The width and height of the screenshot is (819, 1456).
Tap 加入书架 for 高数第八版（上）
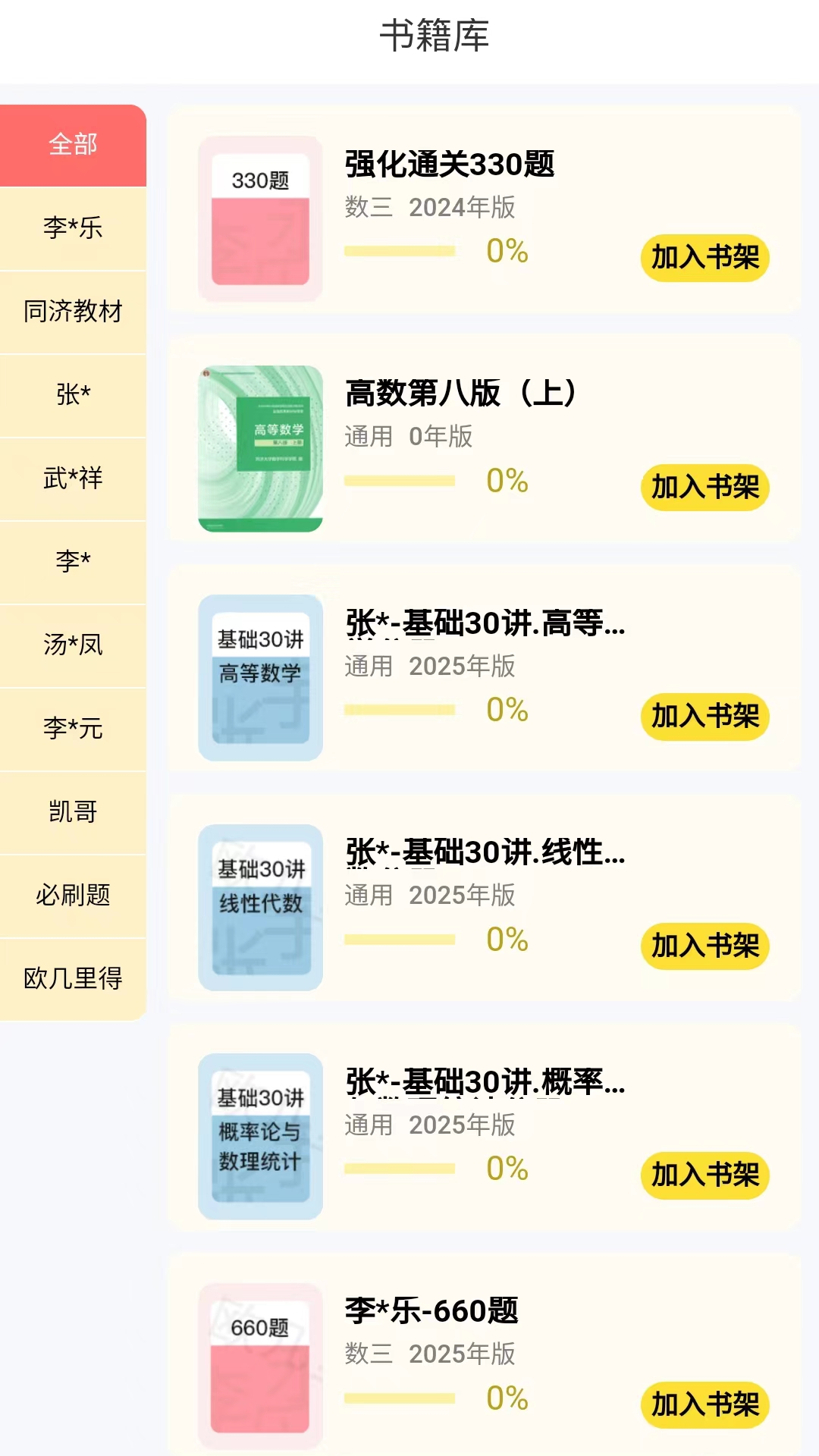(x=704, y=487)
